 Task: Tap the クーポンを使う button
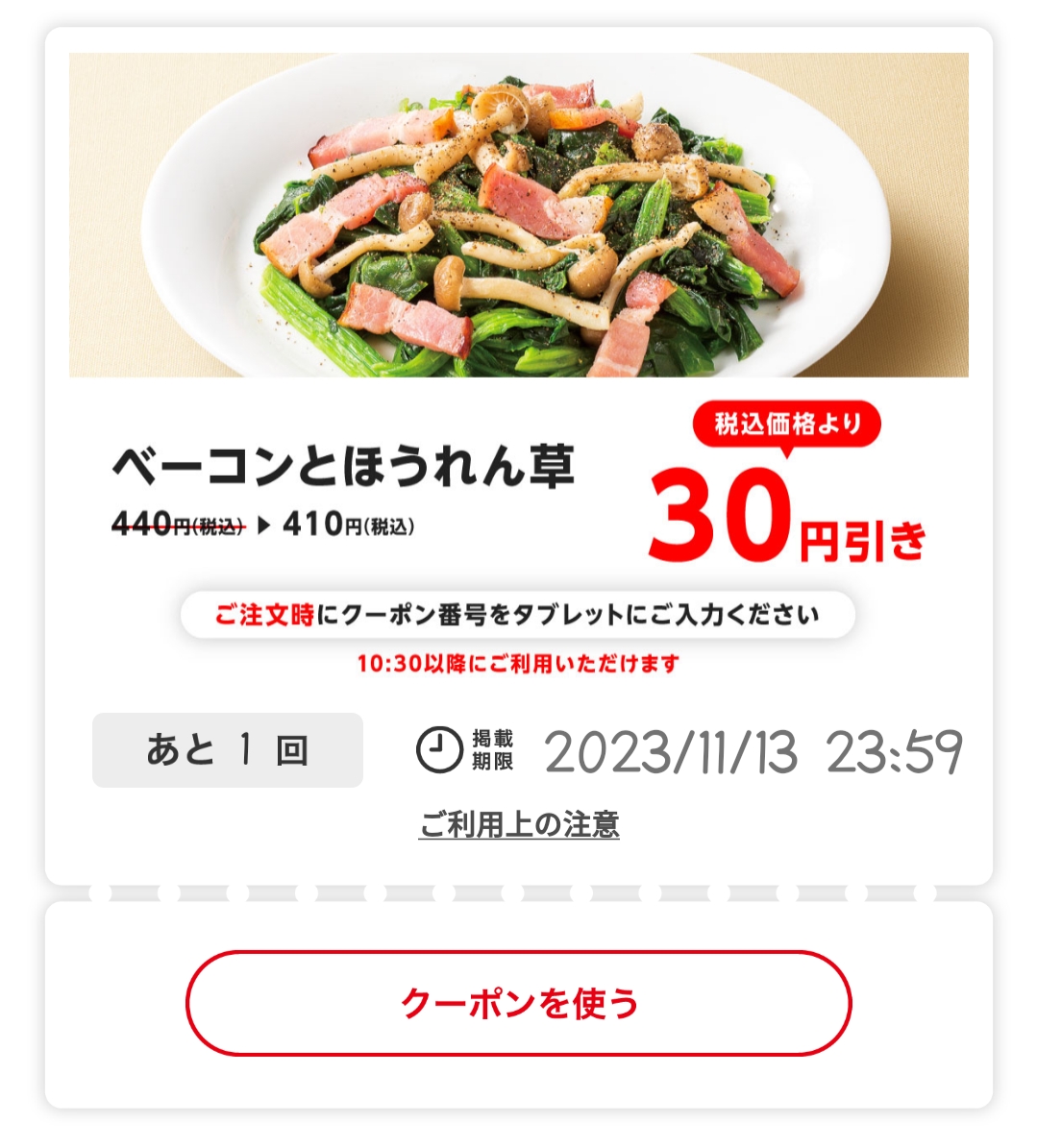tap(519, 1003)
